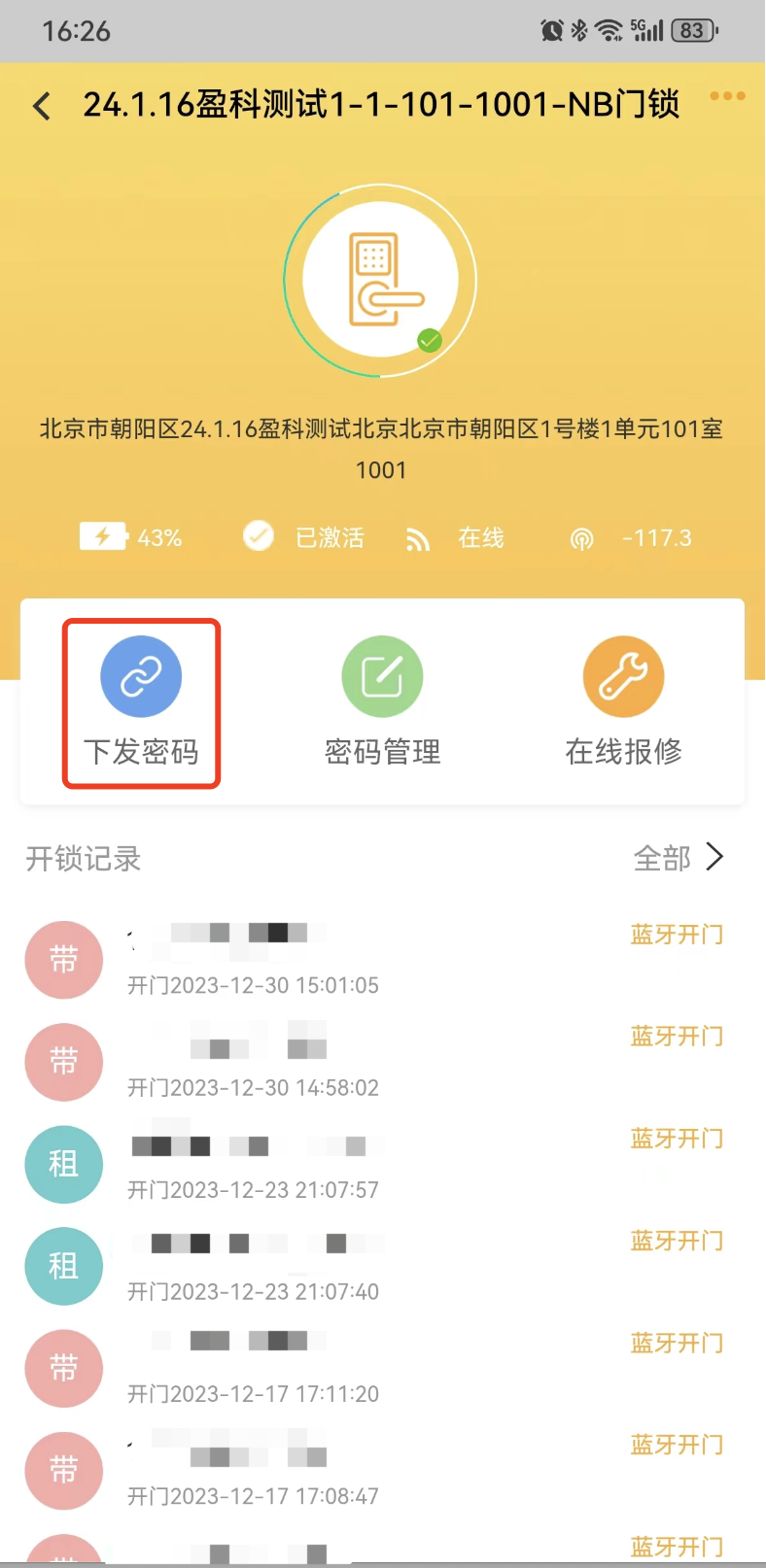This screenshot has width=766, height=1568.
Task: Select 在线报修 online repair
Action: [623, 702]
